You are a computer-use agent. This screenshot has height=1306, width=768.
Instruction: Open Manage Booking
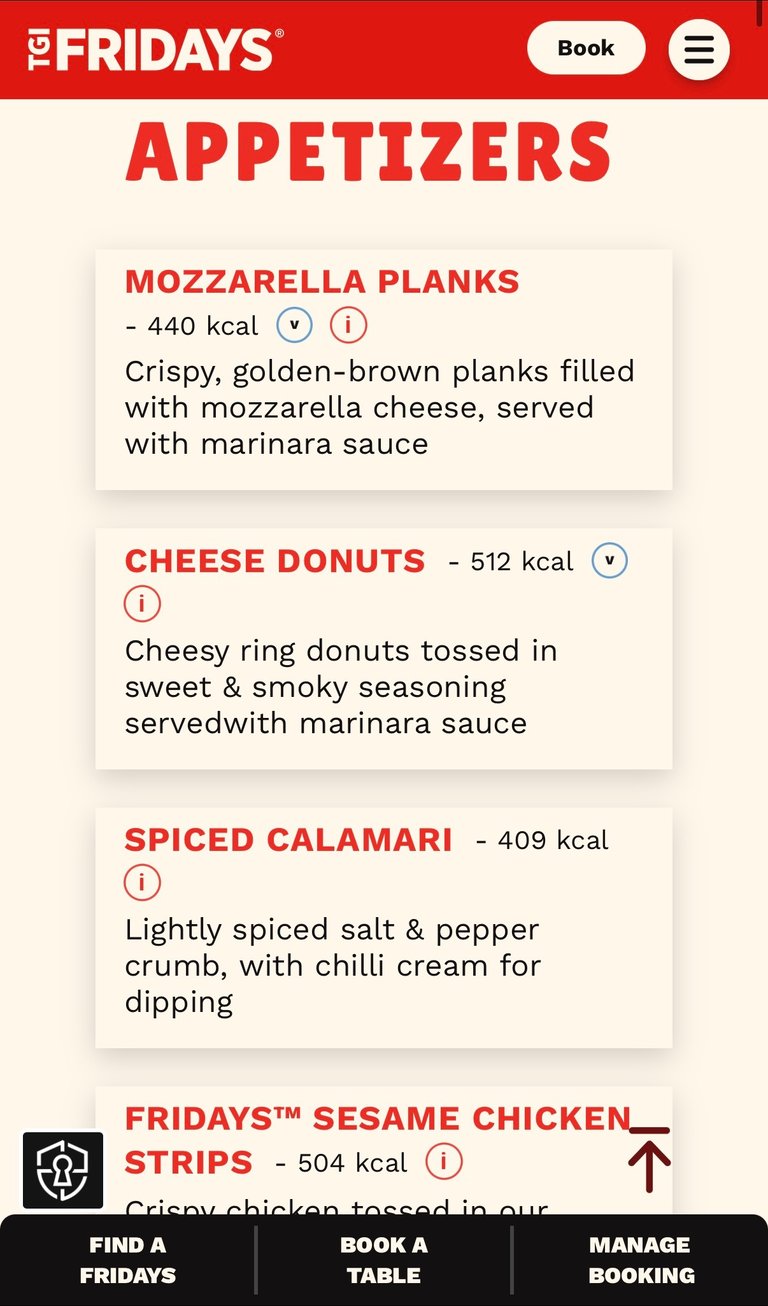(x=640, y=1260)
